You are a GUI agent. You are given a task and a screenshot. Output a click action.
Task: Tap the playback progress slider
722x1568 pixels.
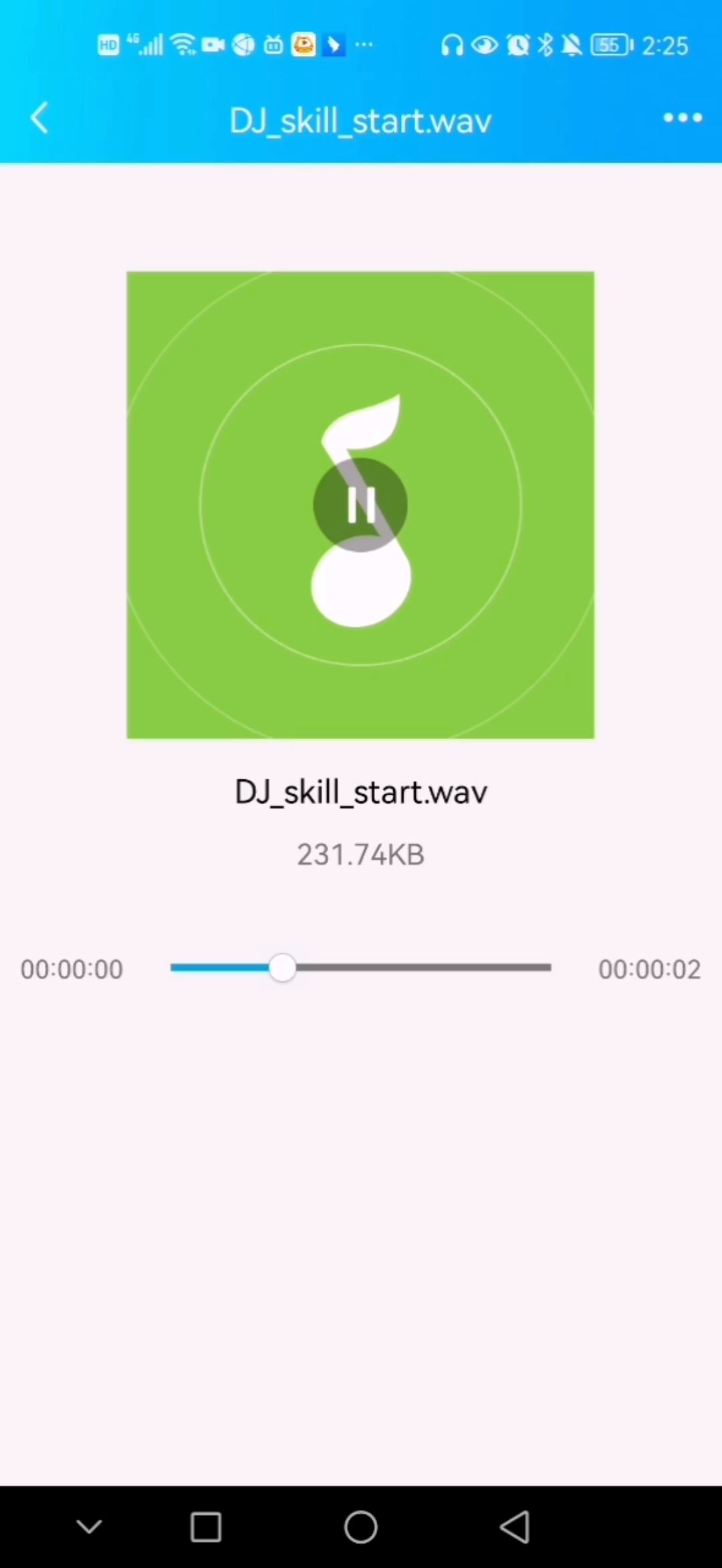(x=360, y=968)
